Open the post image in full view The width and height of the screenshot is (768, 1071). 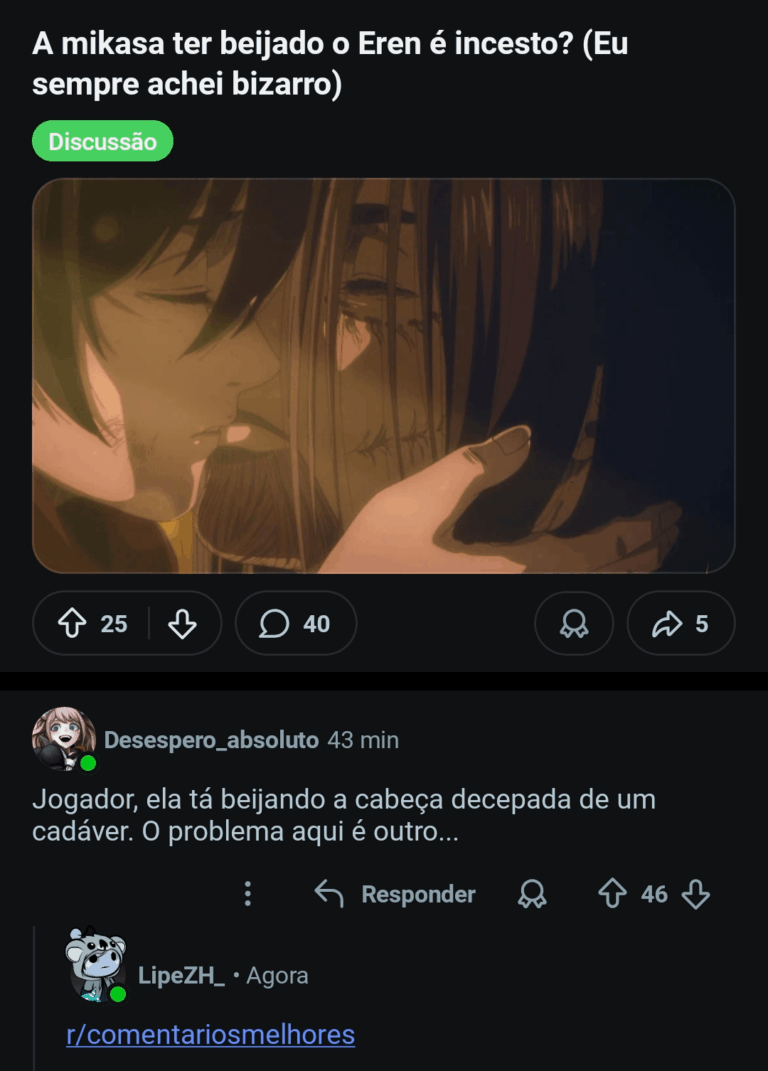pos(384,376)
